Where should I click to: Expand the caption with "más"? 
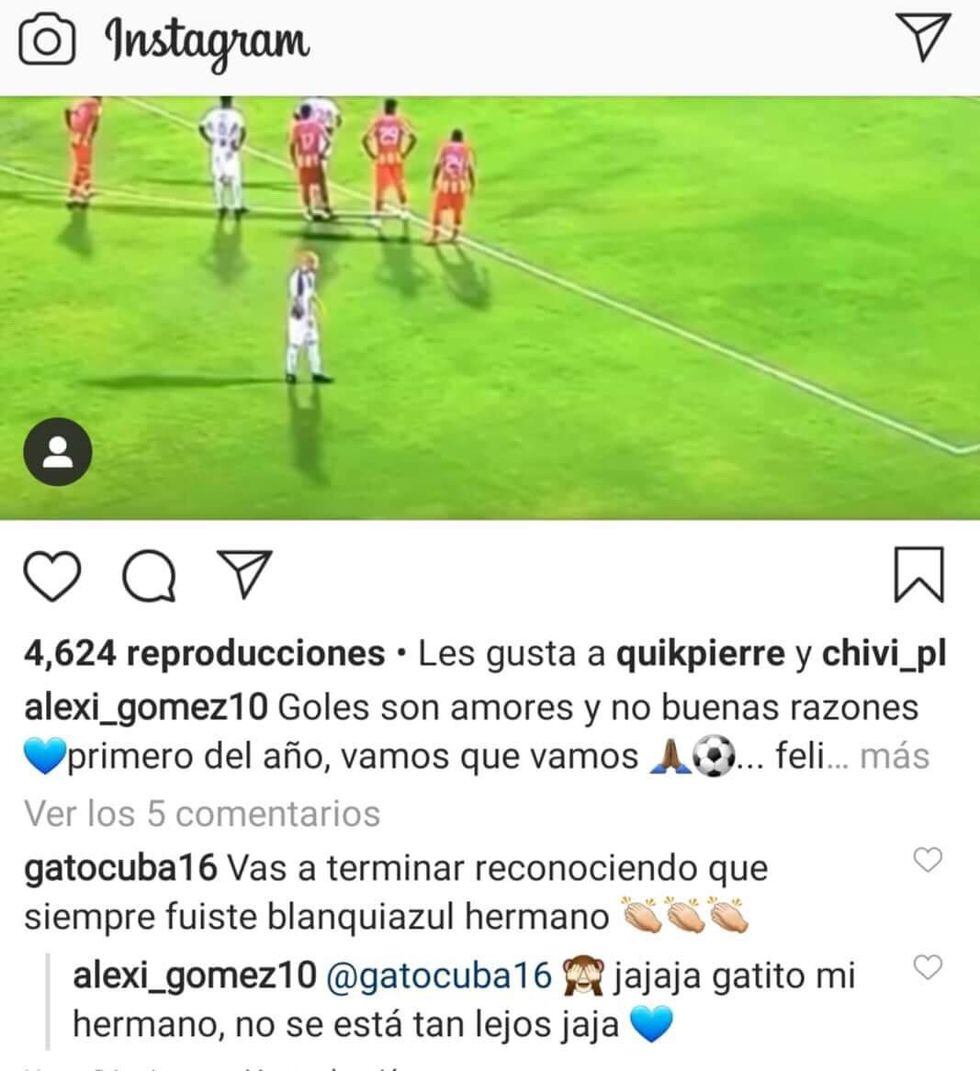pyautogui.click(x=895, y=757)
